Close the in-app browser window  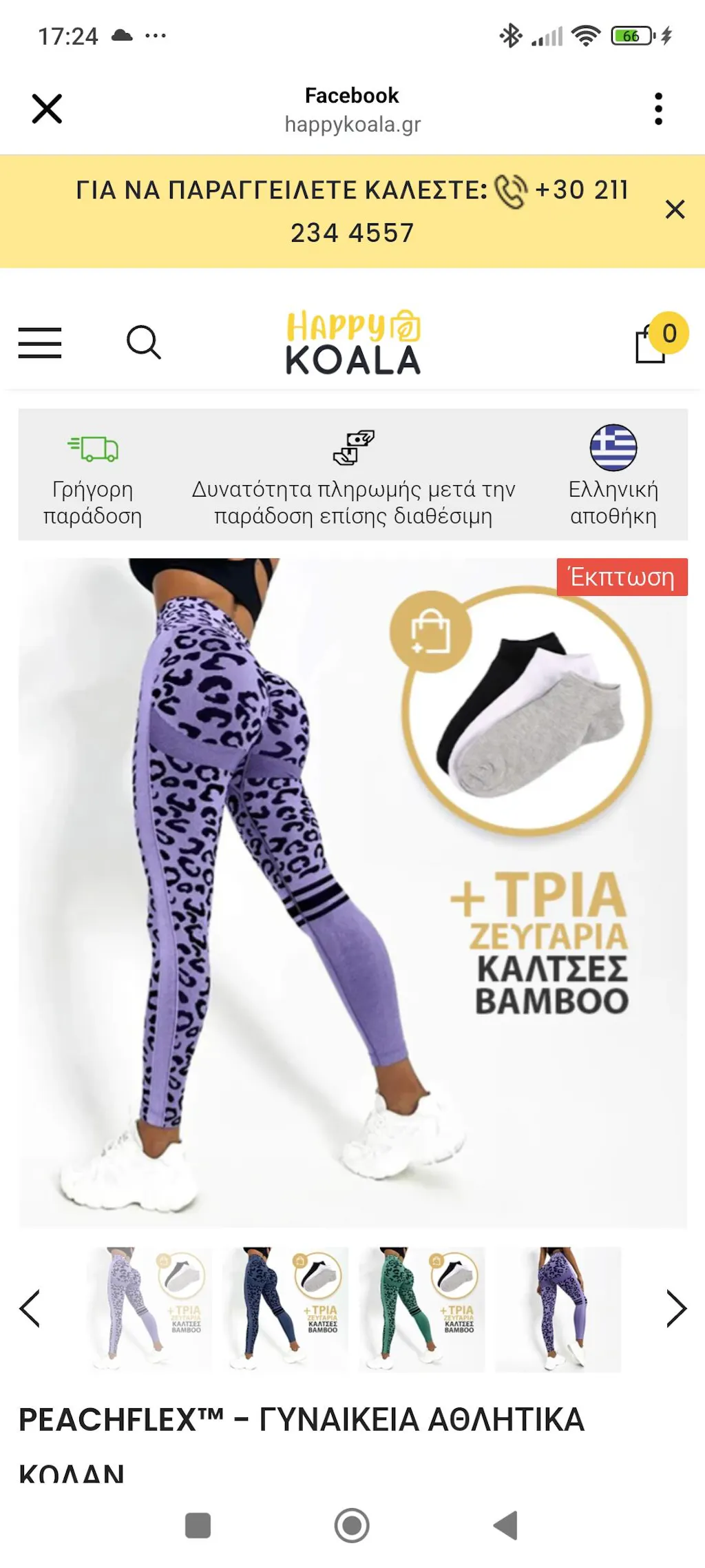(47, 109)
